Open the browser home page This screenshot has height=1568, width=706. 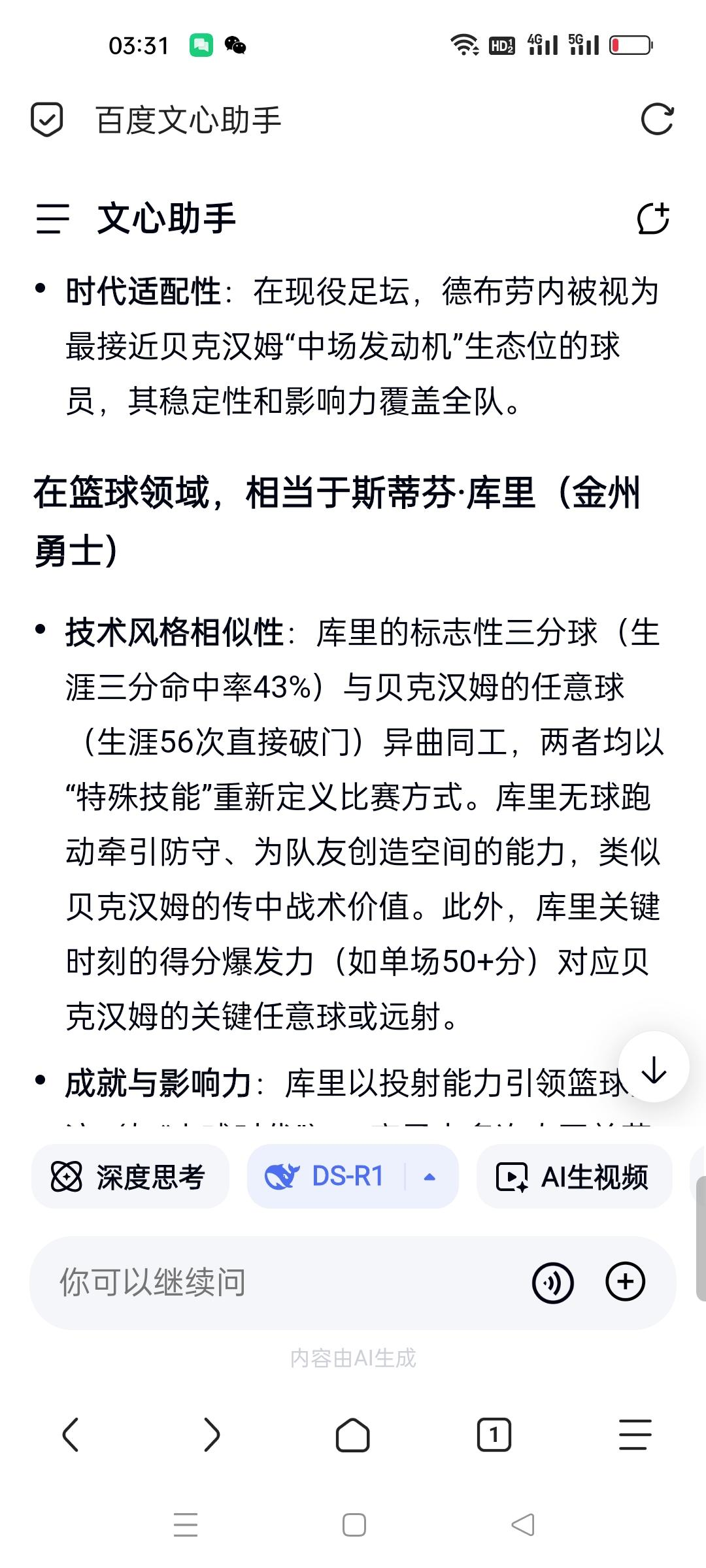(x=353, y=1435)
